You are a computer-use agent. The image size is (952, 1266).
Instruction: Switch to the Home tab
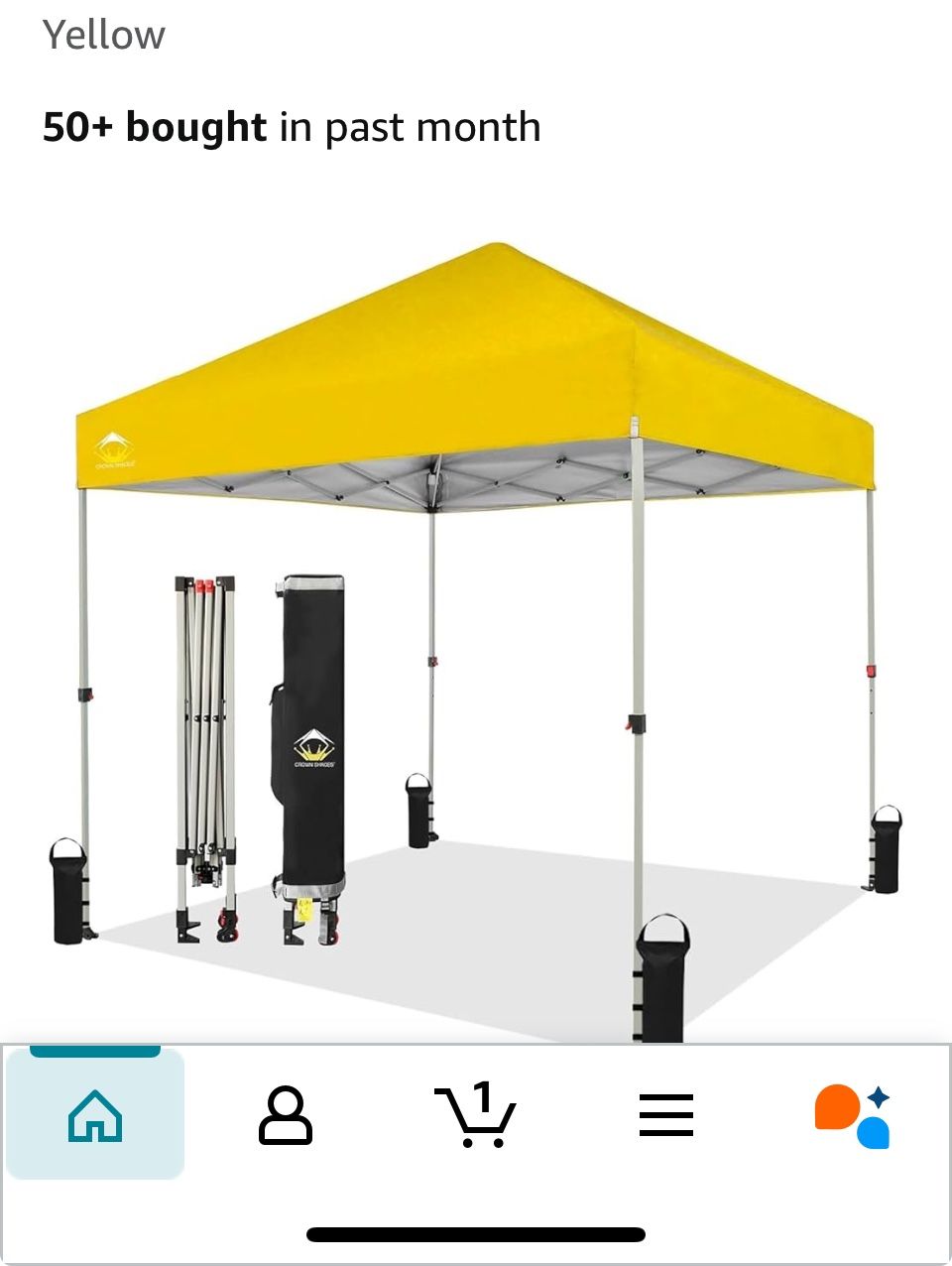95,1115
